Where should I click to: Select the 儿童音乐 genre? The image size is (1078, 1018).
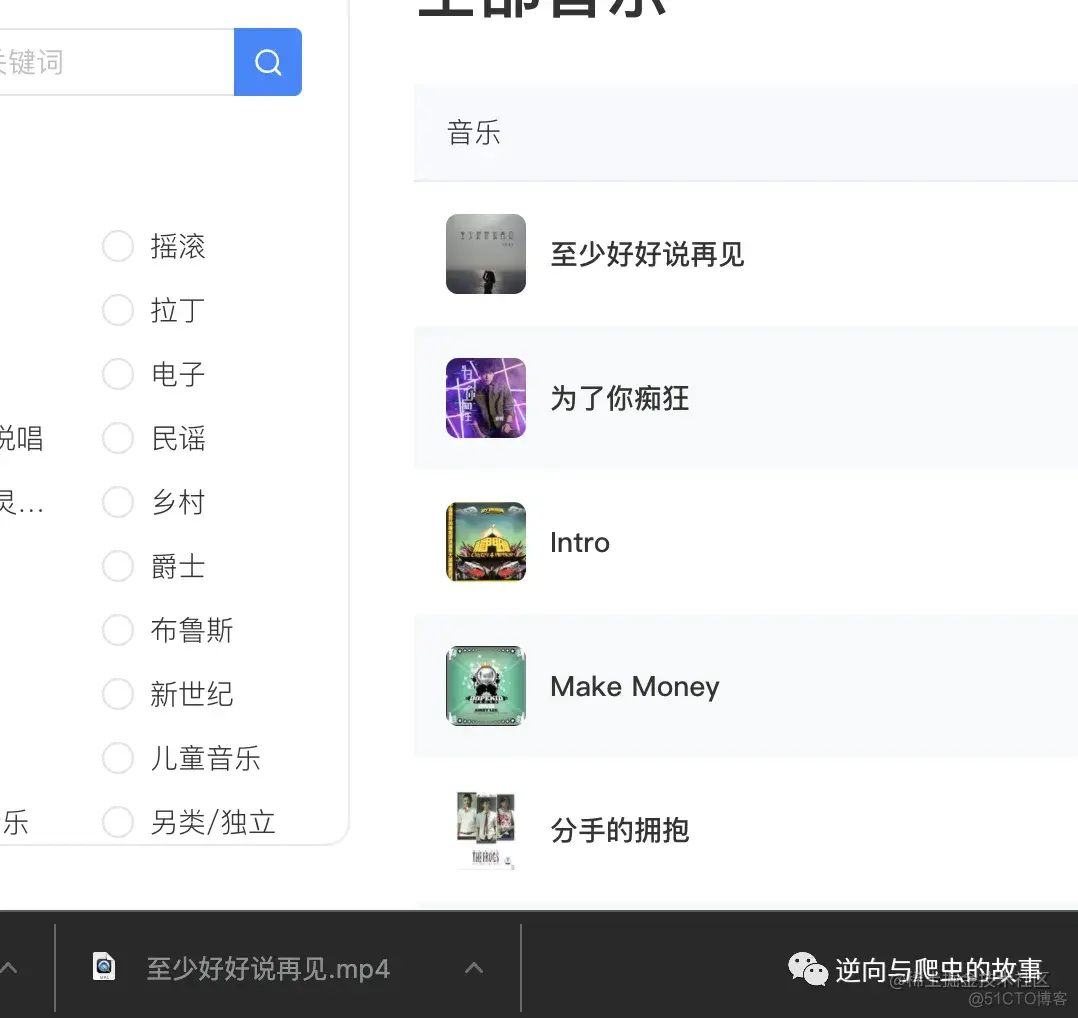pyautogui.click(x=118, y=758)
